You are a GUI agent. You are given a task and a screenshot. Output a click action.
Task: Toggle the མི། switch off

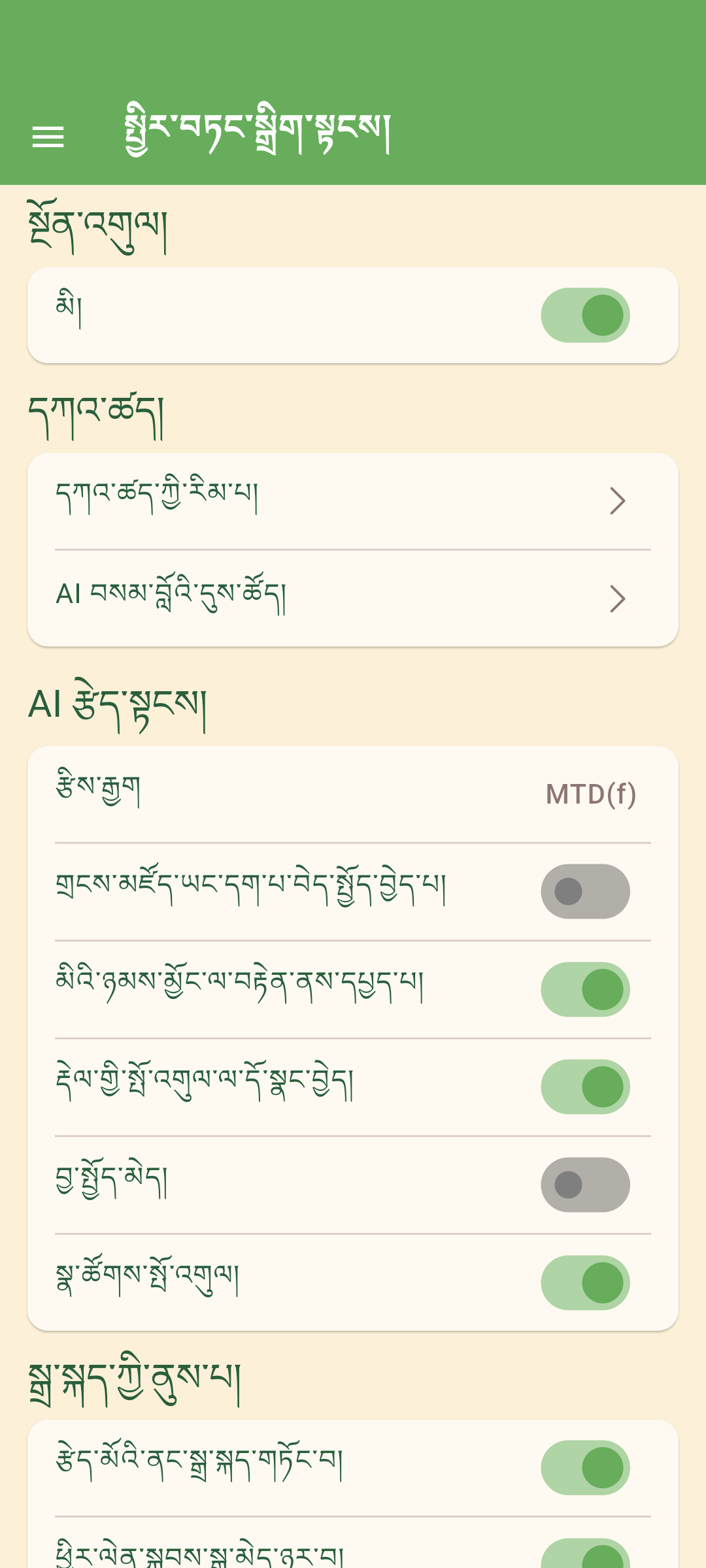[x=585, y=315]
